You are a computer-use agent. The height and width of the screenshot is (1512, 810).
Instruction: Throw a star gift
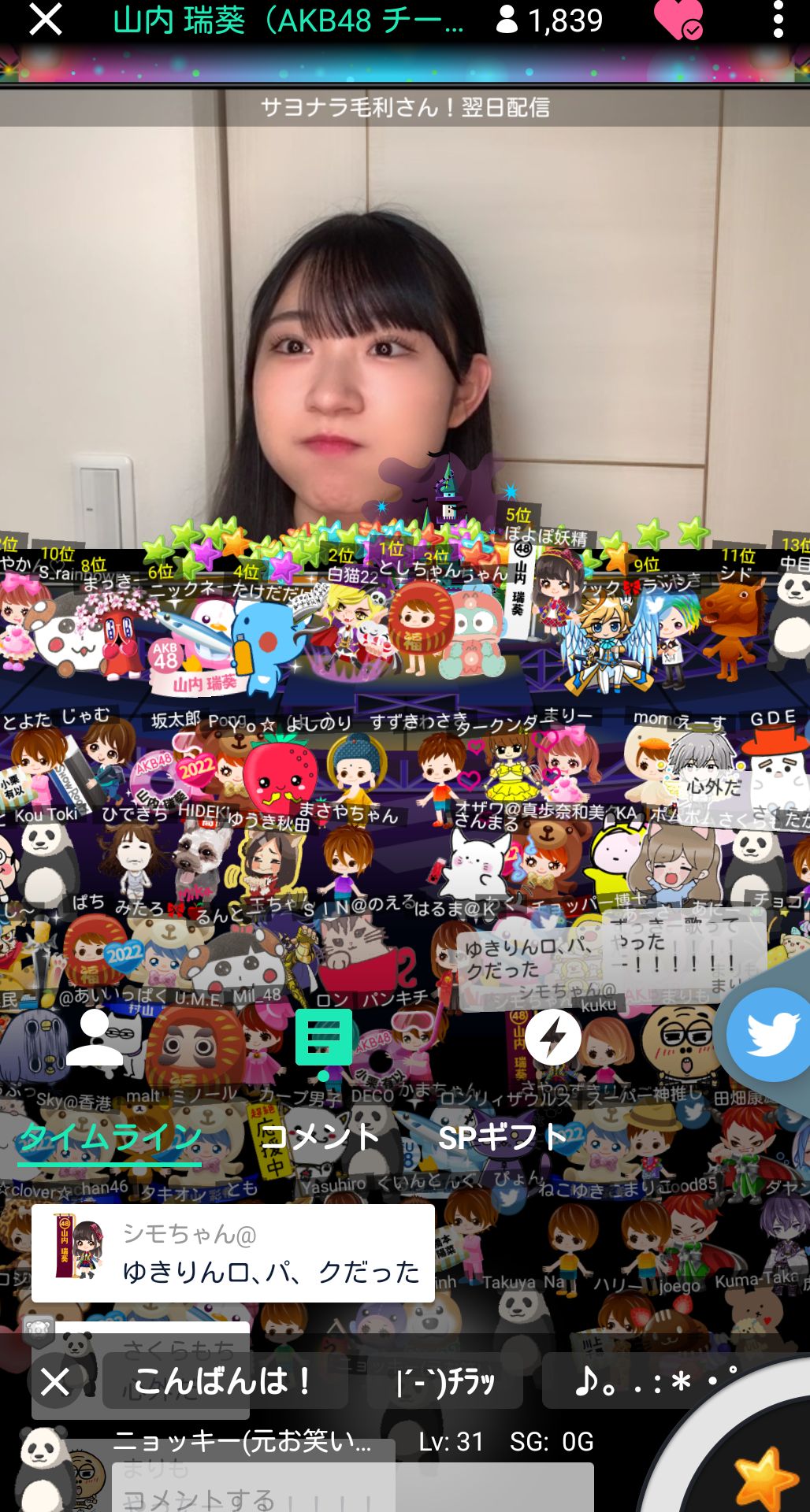[763, 1479]
